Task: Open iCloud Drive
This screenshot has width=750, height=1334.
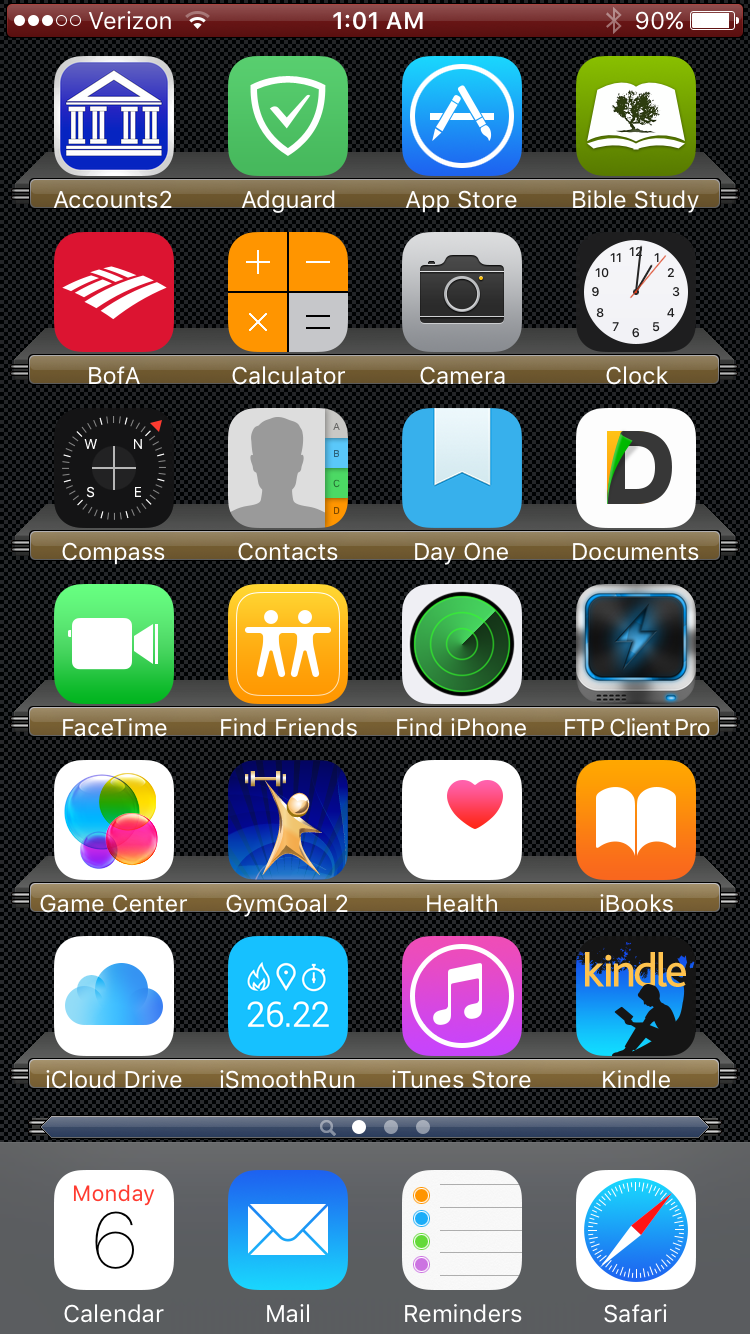Action: click(x=114, y=996)
